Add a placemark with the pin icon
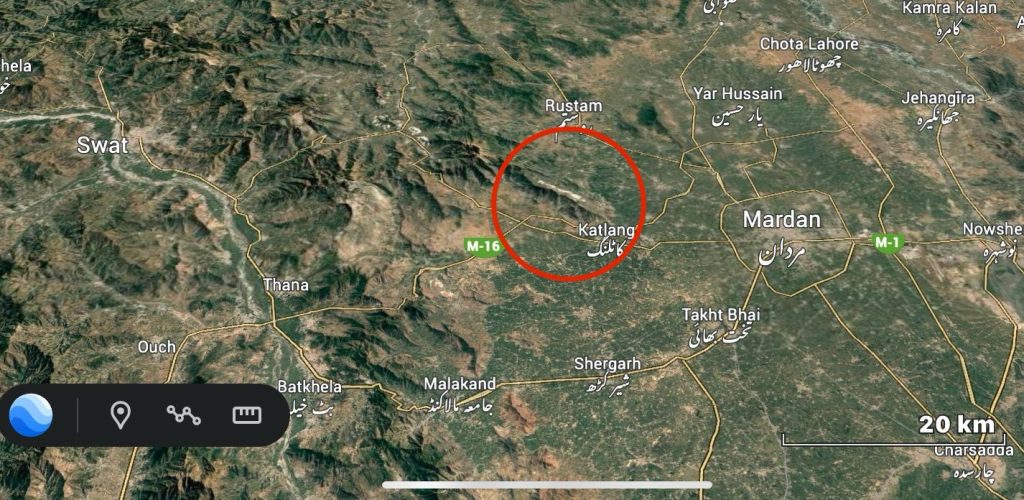This screenshot has height=500, width=1024. (x=120, y=414)
